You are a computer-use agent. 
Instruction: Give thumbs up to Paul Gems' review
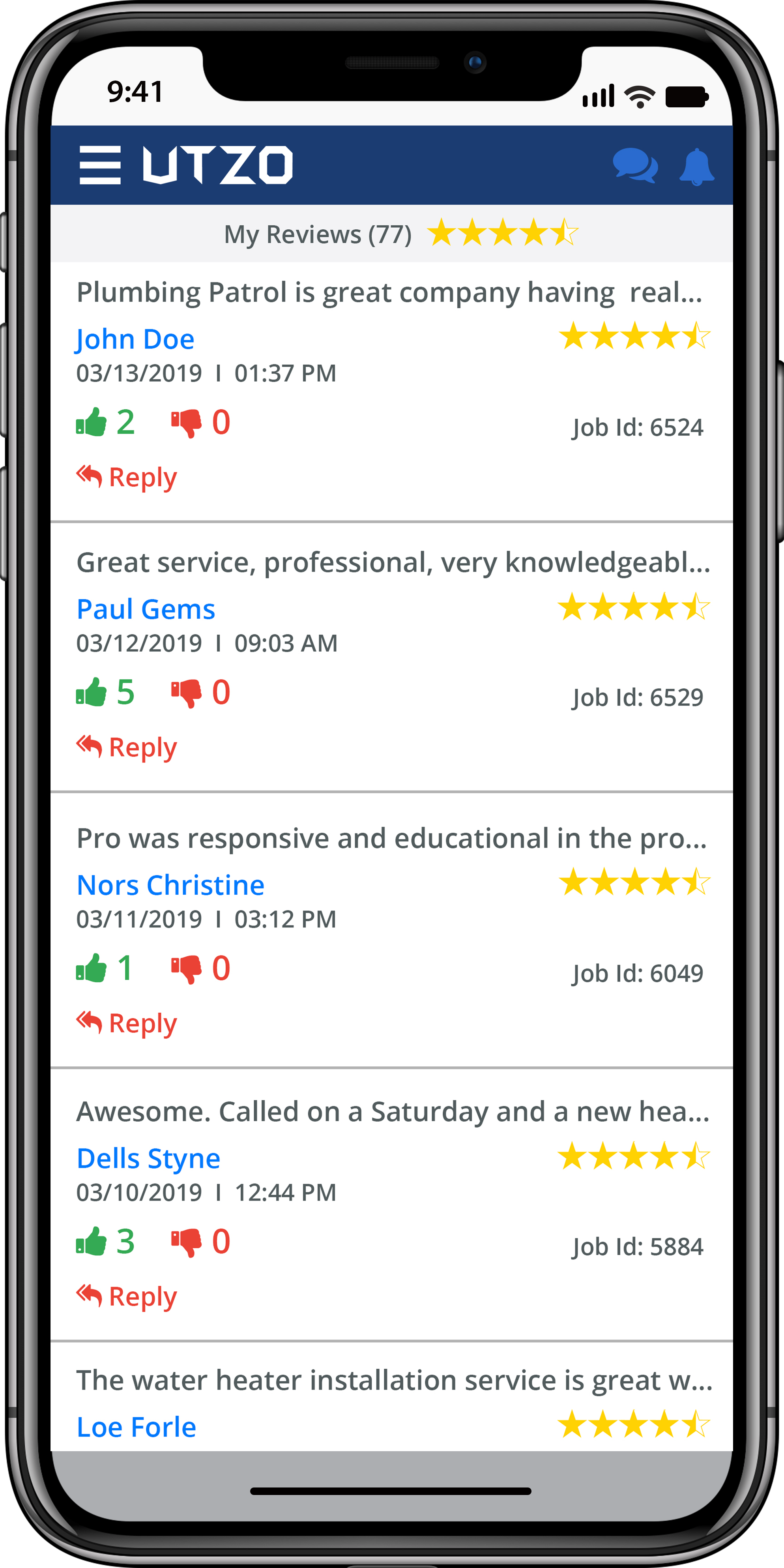coord(91,692)
